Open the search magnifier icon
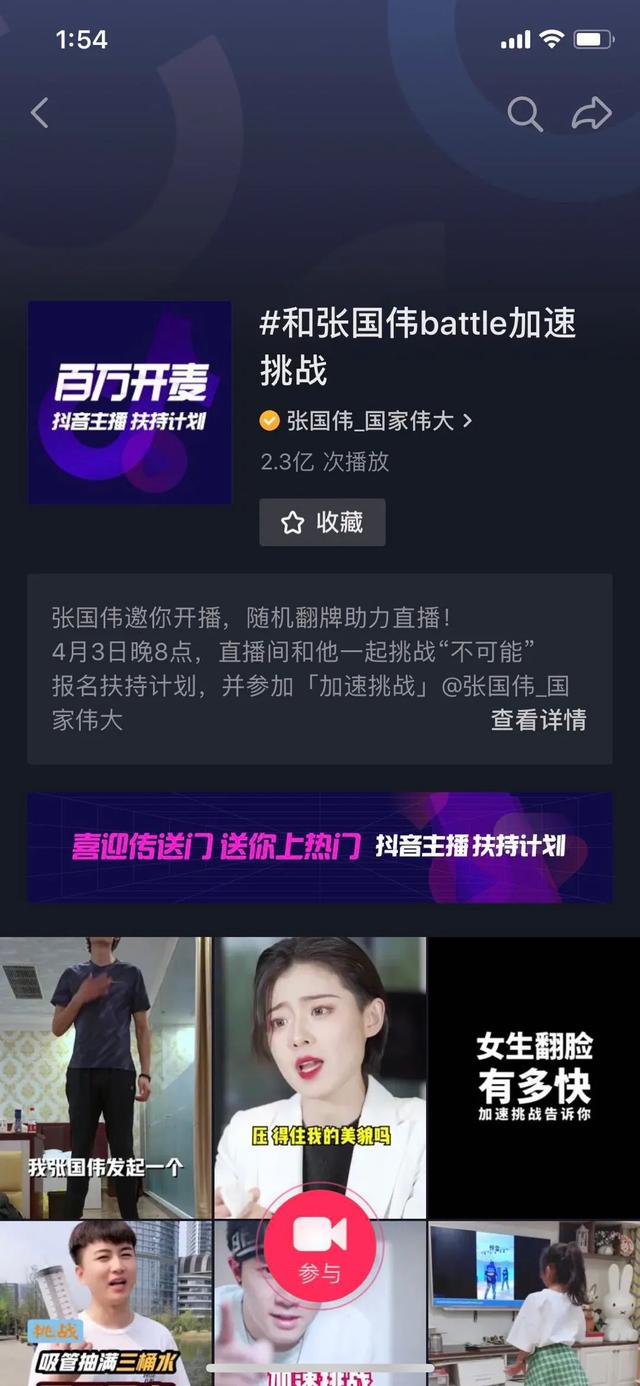This screenshot has height=1386, width=640. click(x=524, y=113)
